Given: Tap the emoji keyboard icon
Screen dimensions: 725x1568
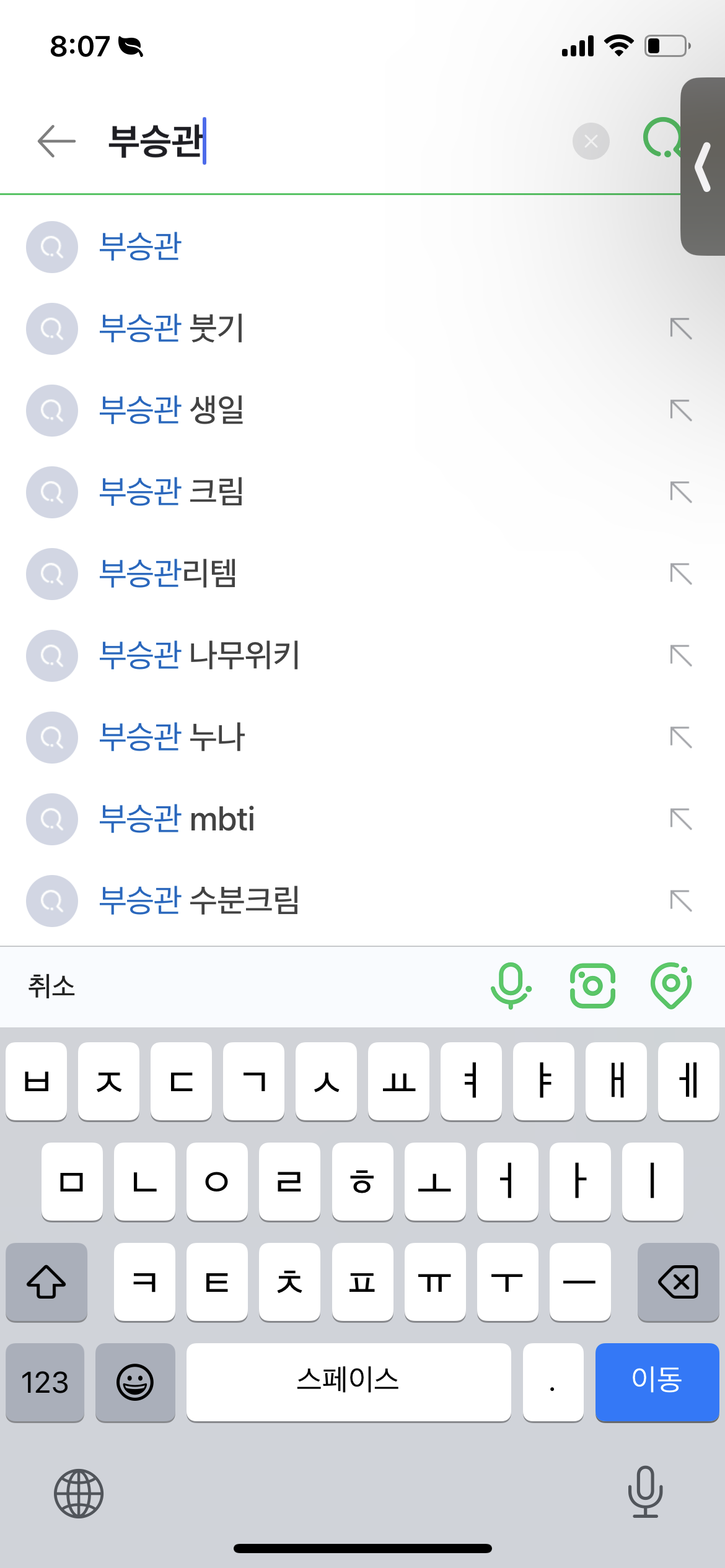Looking at the screenshot, I should (136, 1382).
